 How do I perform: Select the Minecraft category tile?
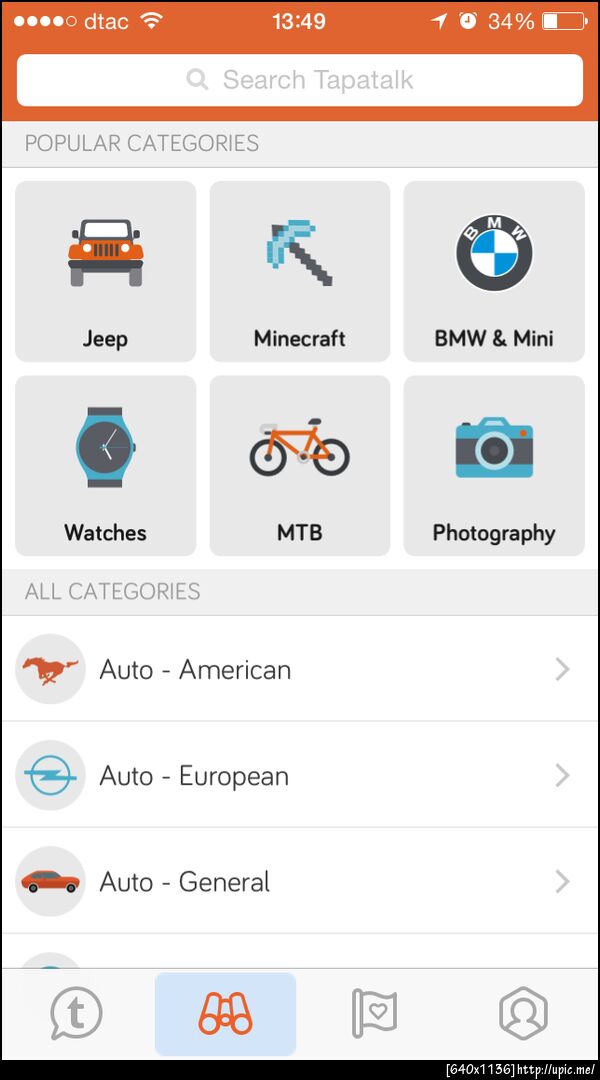(x=299, y=271)
